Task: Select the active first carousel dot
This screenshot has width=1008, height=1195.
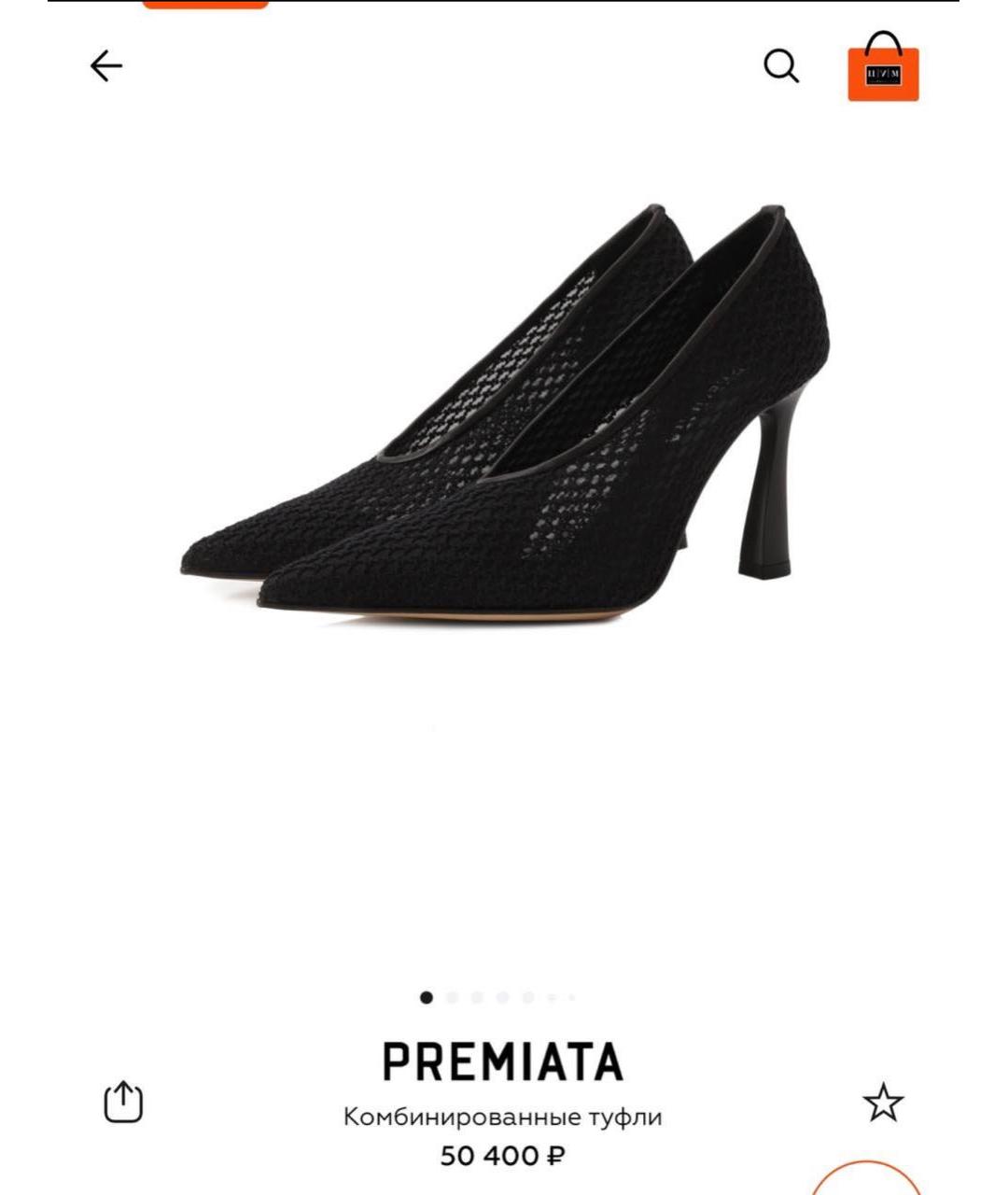Action: [427, 997]
